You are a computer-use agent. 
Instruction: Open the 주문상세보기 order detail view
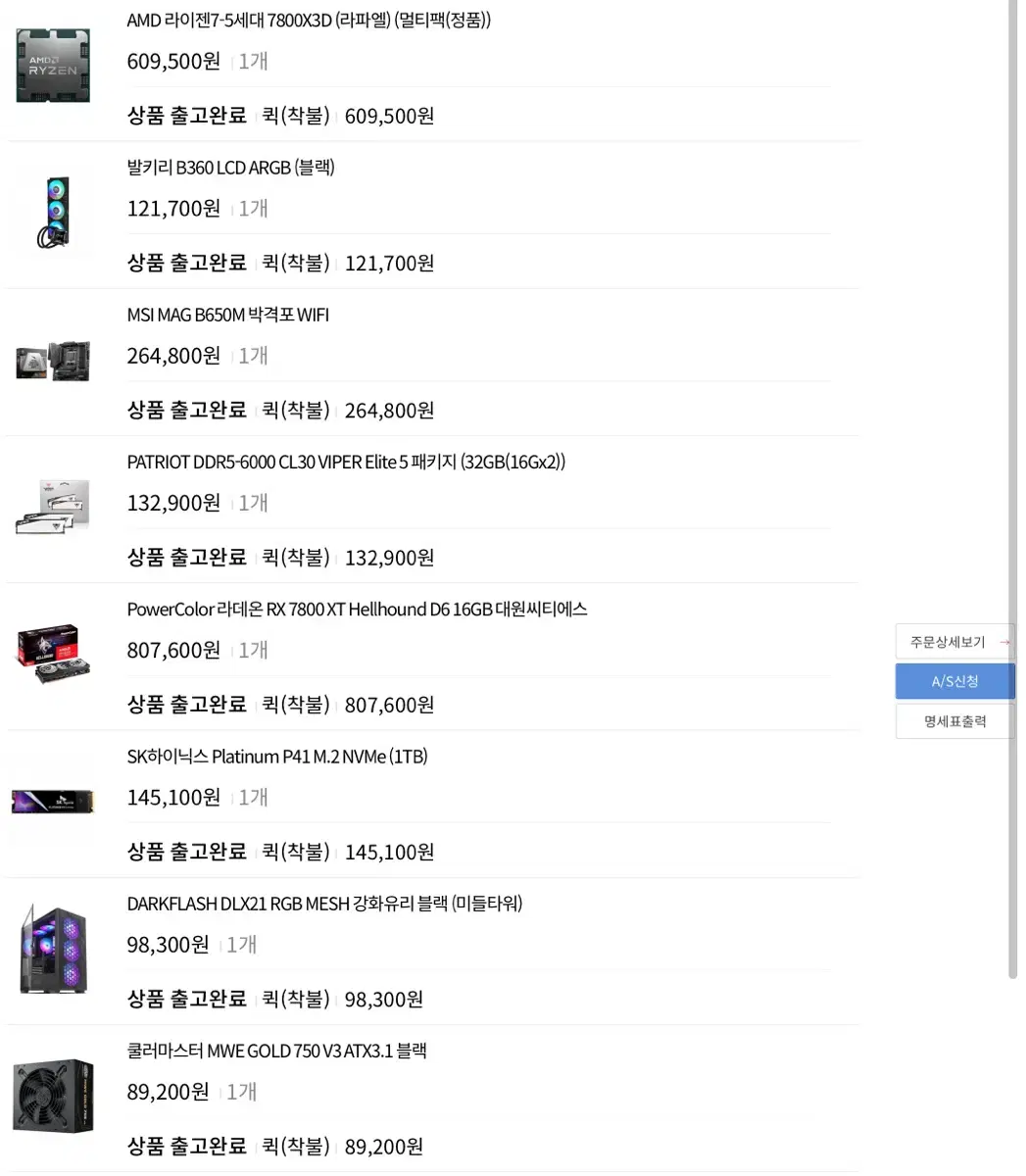point(949,642)
